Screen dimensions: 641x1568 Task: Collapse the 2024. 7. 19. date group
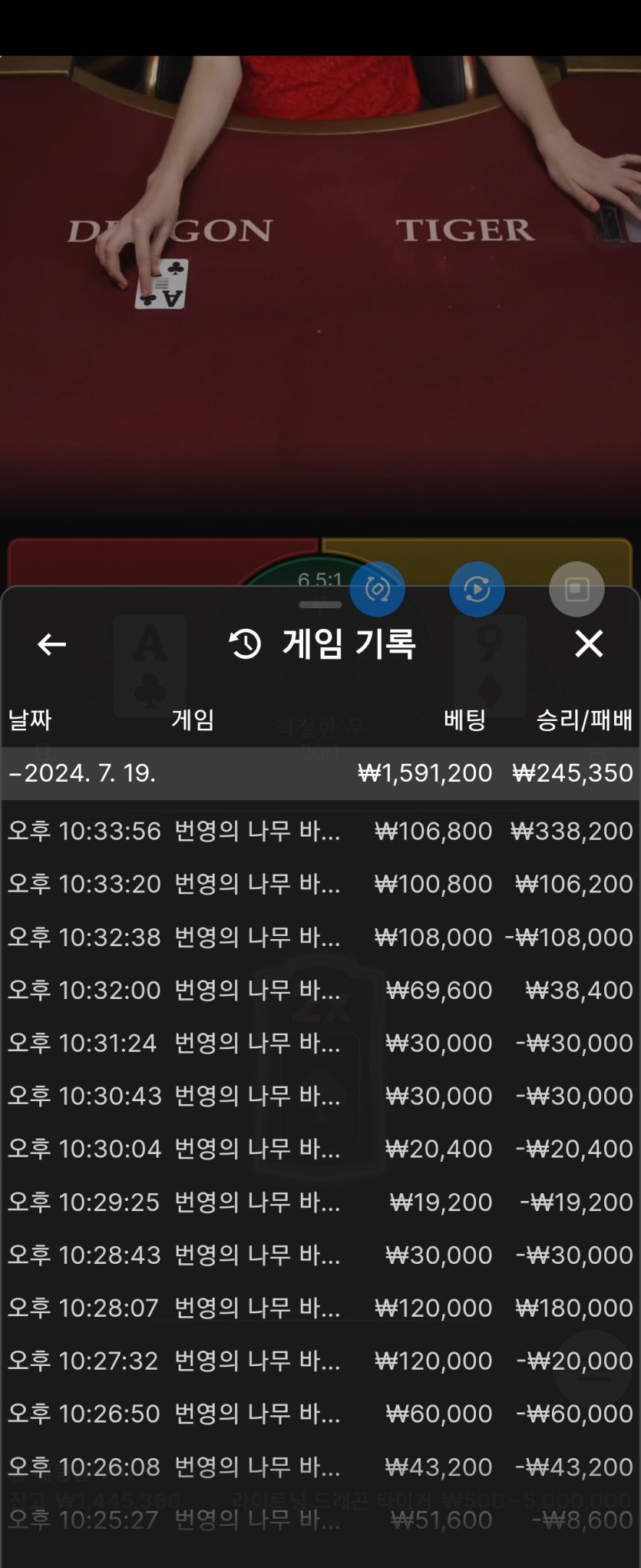tap(82, 773)
